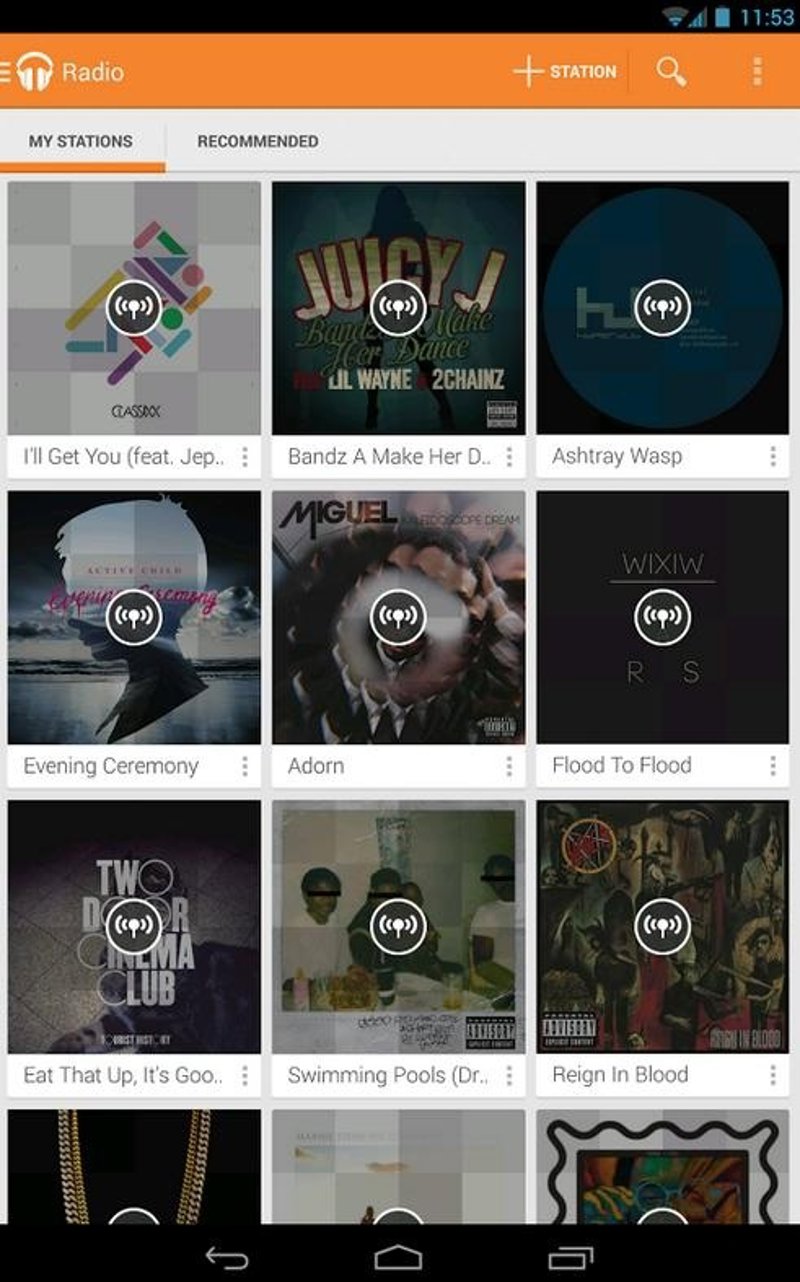This screenshot has width=800, height=1282.
Task: Switch to the Recommended tab
Action: (257, 141)
